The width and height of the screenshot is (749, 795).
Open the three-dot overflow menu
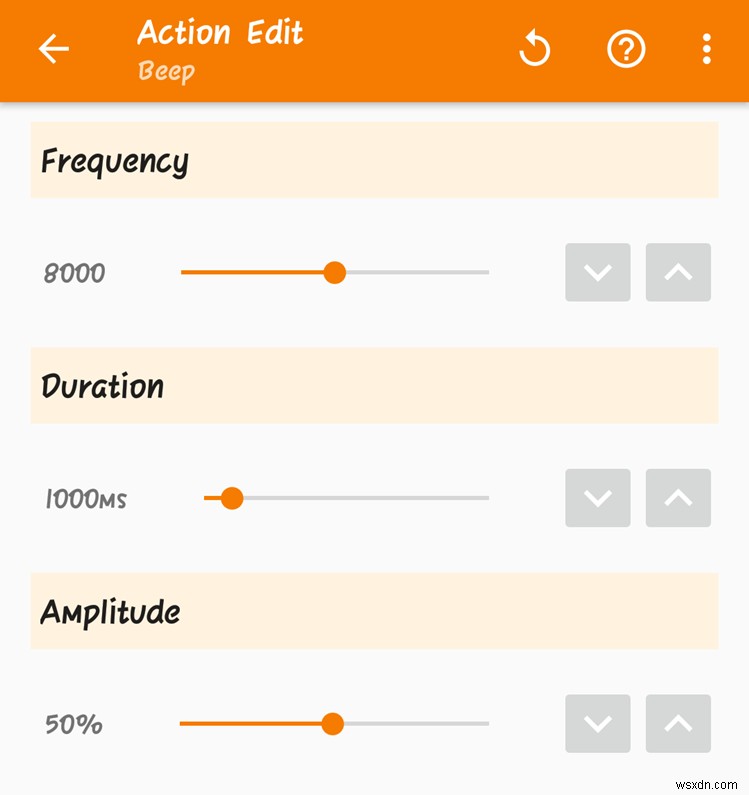(706, 49)
